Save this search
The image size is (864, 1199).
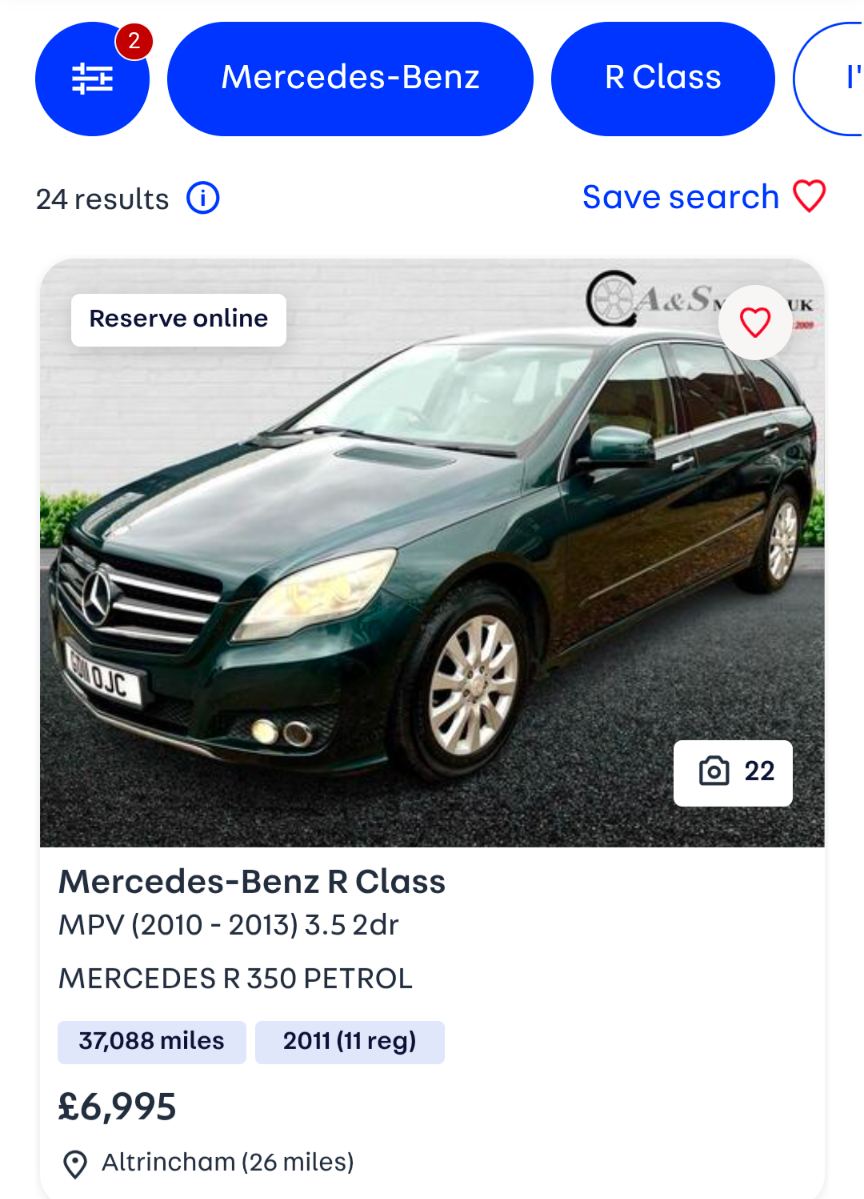[703, 197]
